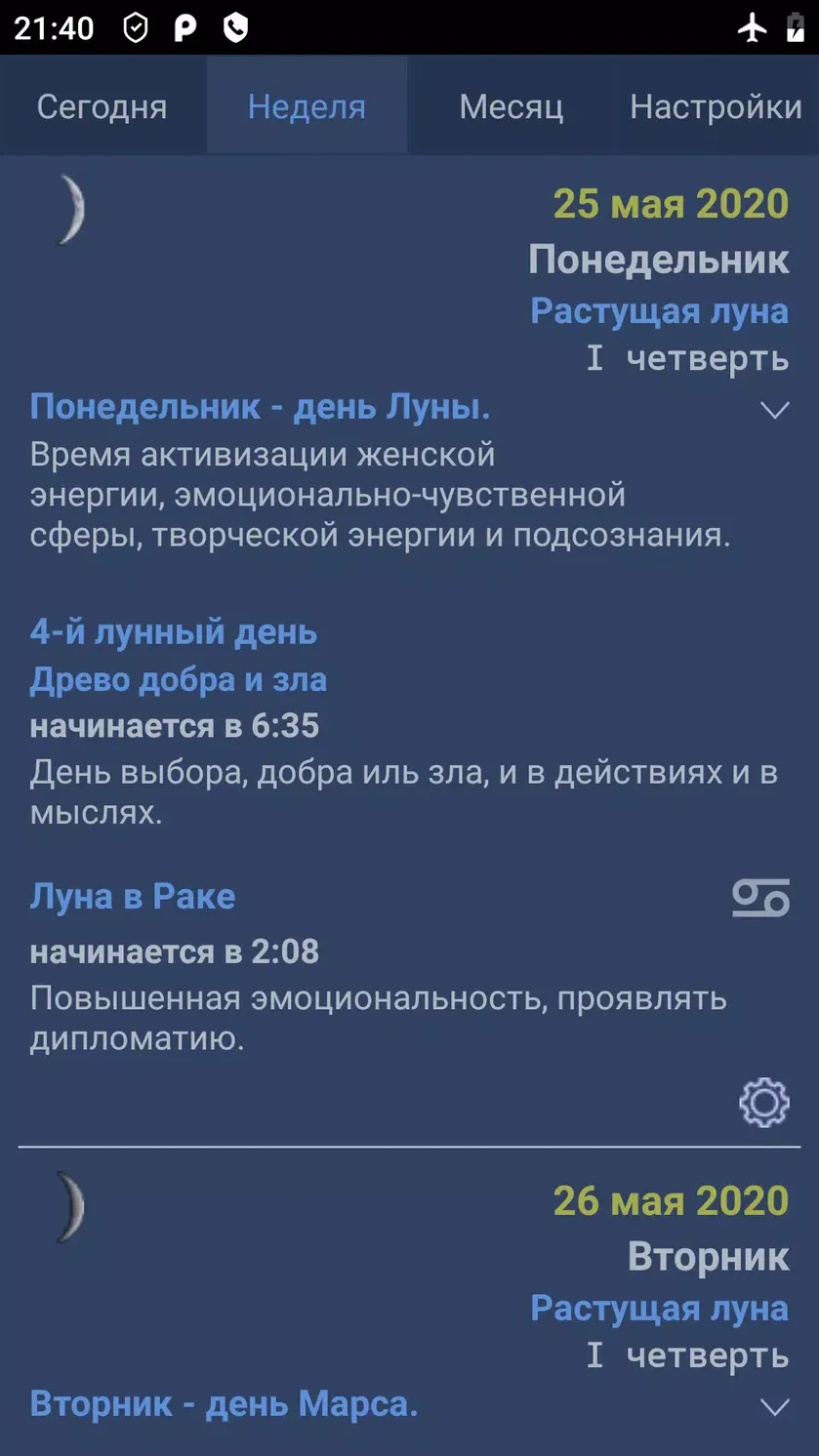Open the Месяц tab
The image size is (819, 1456).
(x=511, y=106)
